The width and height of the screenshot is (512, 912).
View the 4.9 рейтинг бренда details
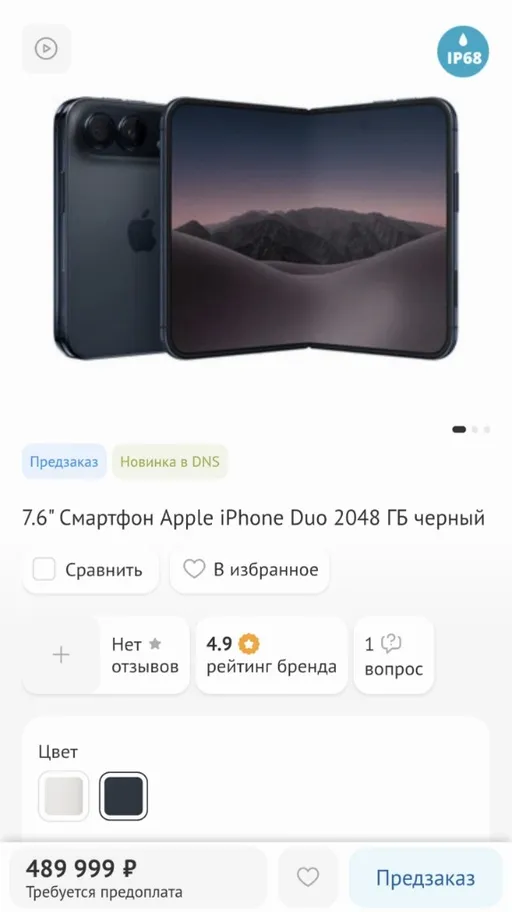point(271,656)
